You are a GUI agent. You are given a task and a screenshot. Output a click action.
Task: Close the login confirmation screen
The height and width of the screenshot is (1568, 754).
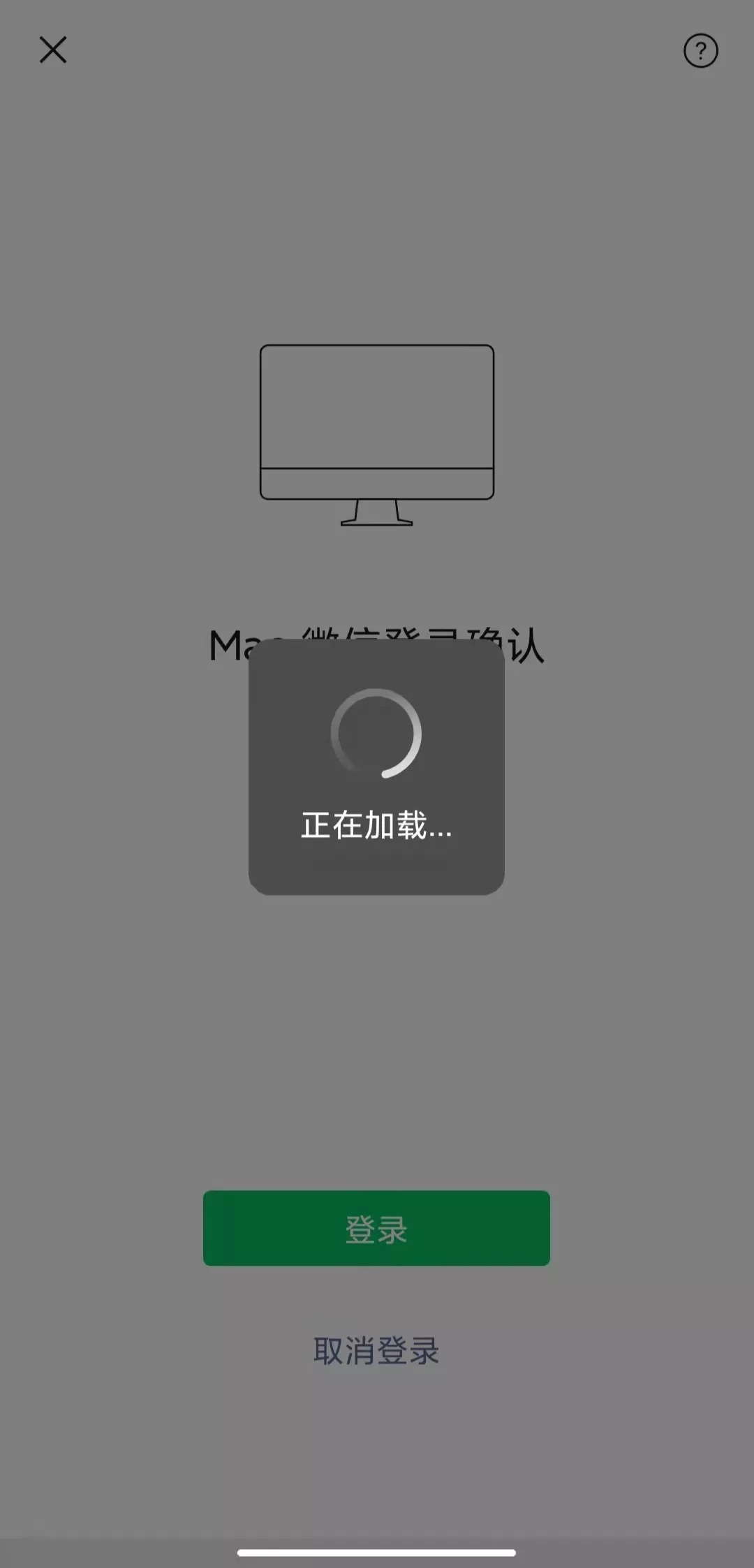point(53,50)
